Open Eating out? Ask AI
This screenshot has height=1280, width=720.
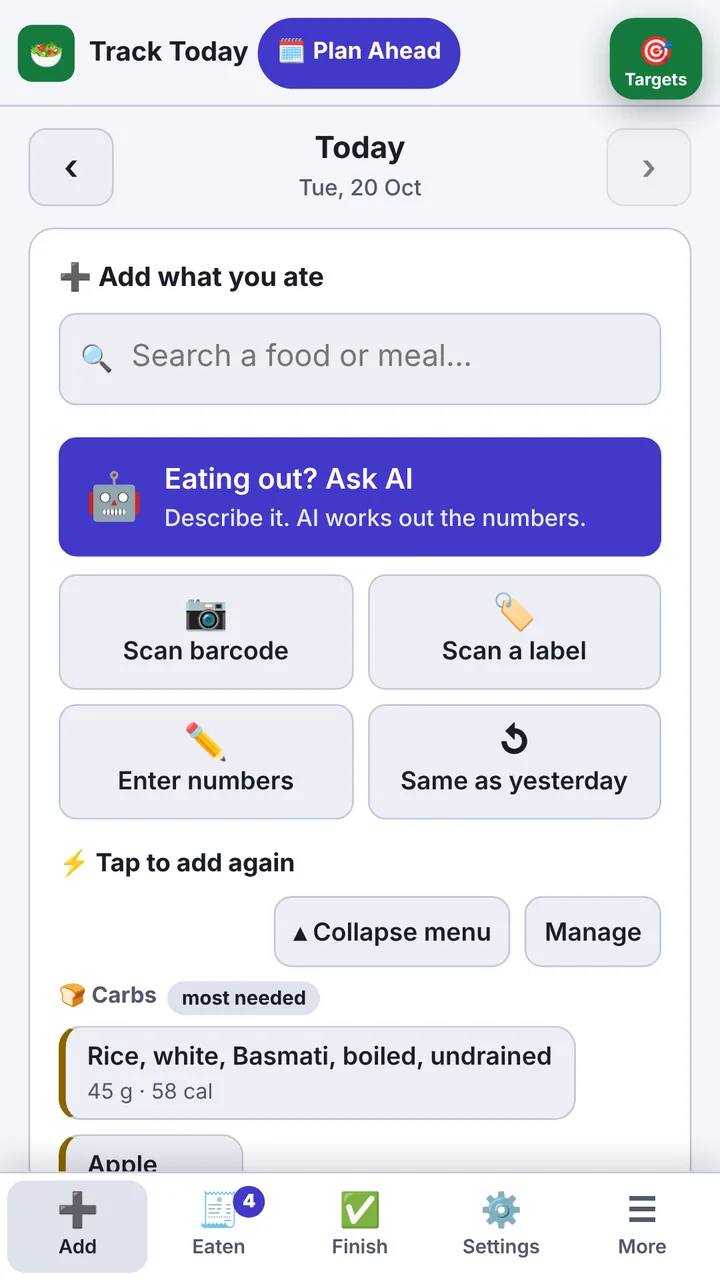pos(360,497)
